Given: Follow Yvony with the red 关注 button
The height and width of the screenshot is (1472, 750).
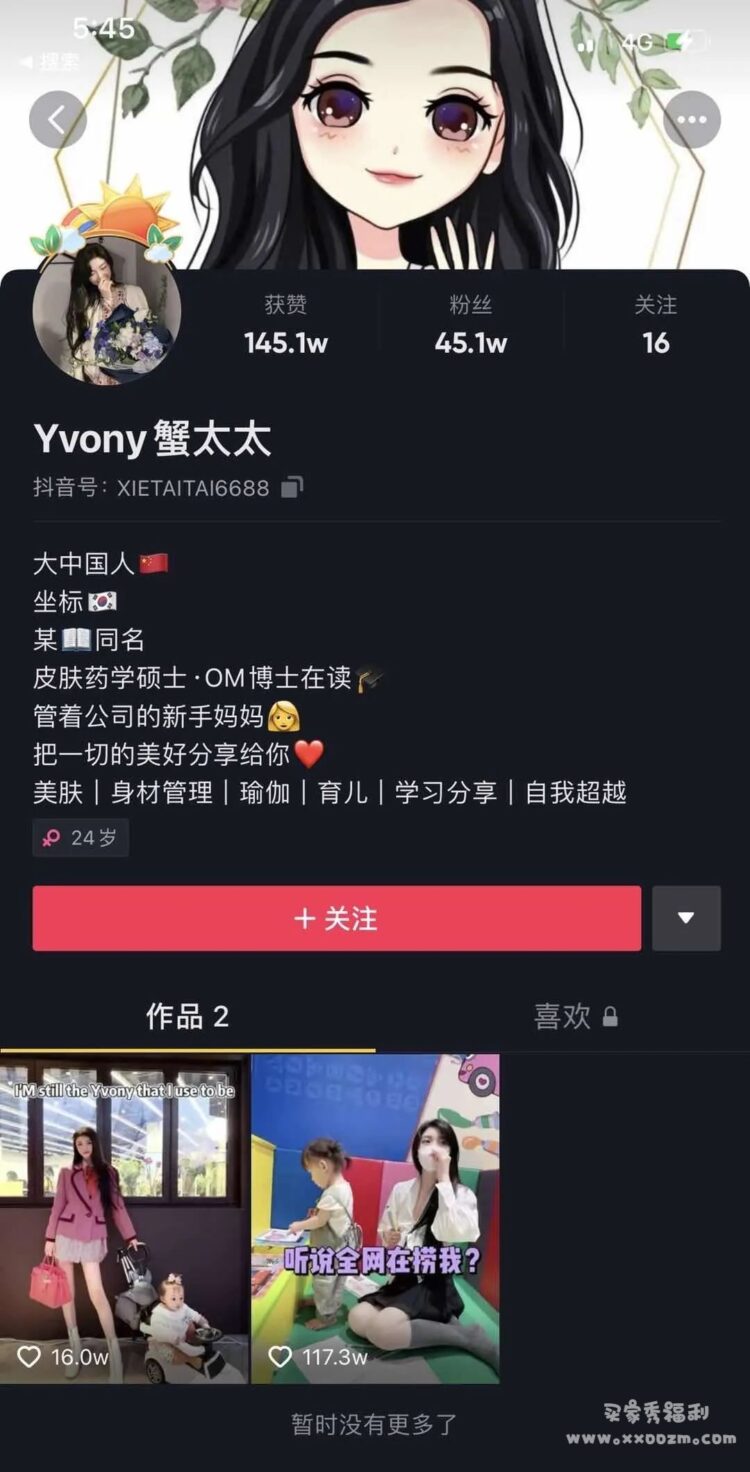Looking at the screenshot, I should point(336,918).
